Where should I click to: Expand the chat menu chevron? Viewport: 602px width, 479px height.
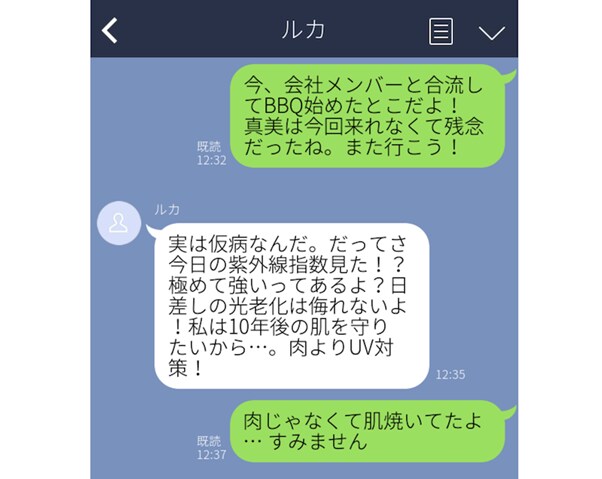point(491,32)
